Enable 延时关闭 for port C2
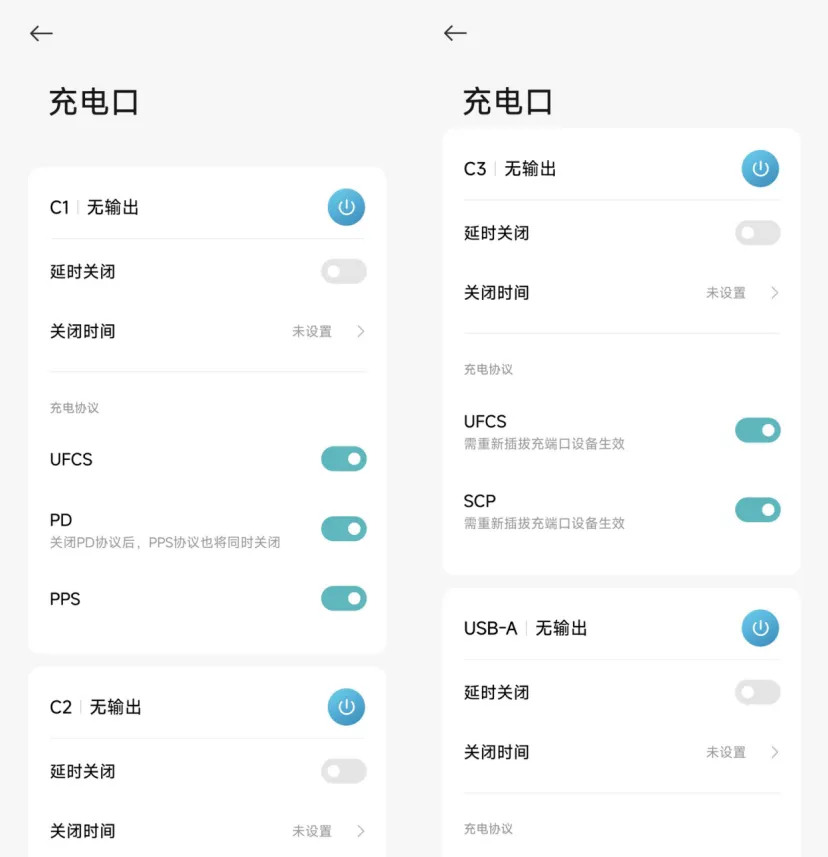The height and width of the screenshot is (857, 828). [343, 771]
